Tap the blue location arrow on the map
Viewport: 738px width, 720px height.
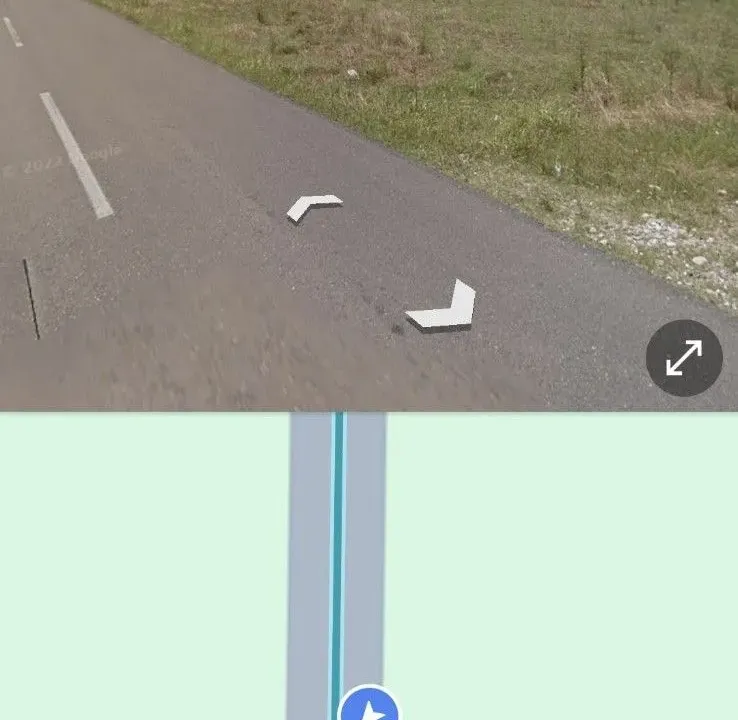click(370, 706)
